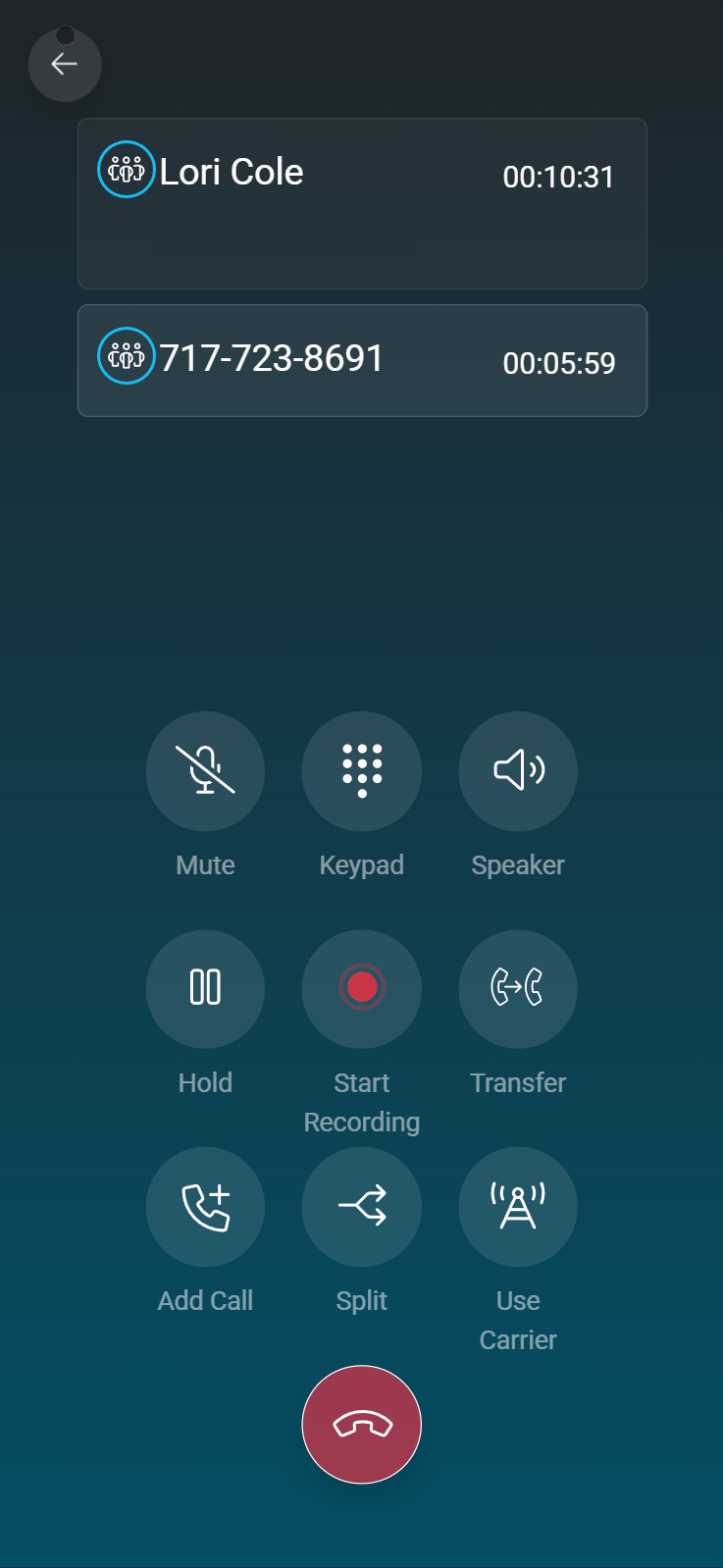Screen dimensions: 723x1568
Task: Mute the microphone
Action: point(205,771)
